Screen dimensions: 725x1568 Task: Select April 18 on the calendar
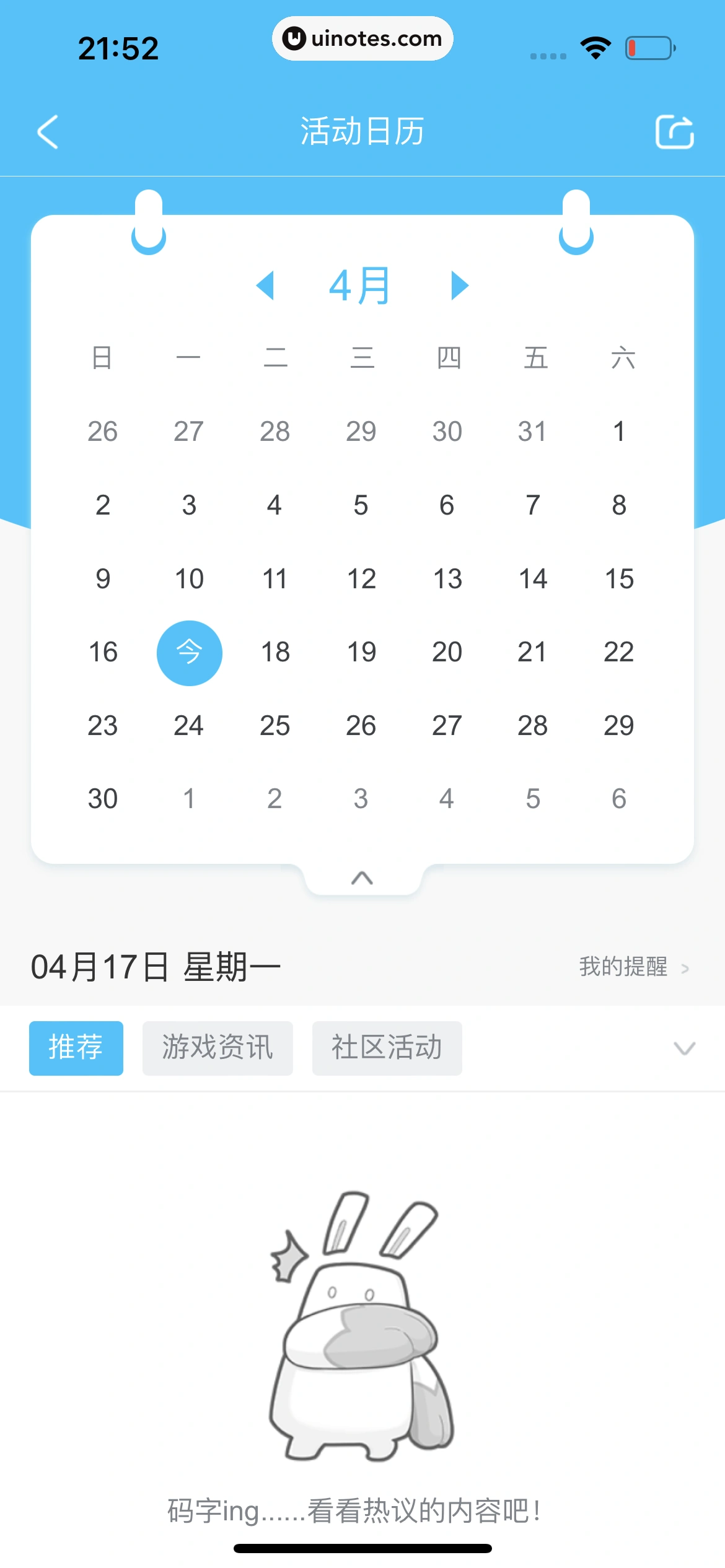pyautogui.click(x=275, y=653)
